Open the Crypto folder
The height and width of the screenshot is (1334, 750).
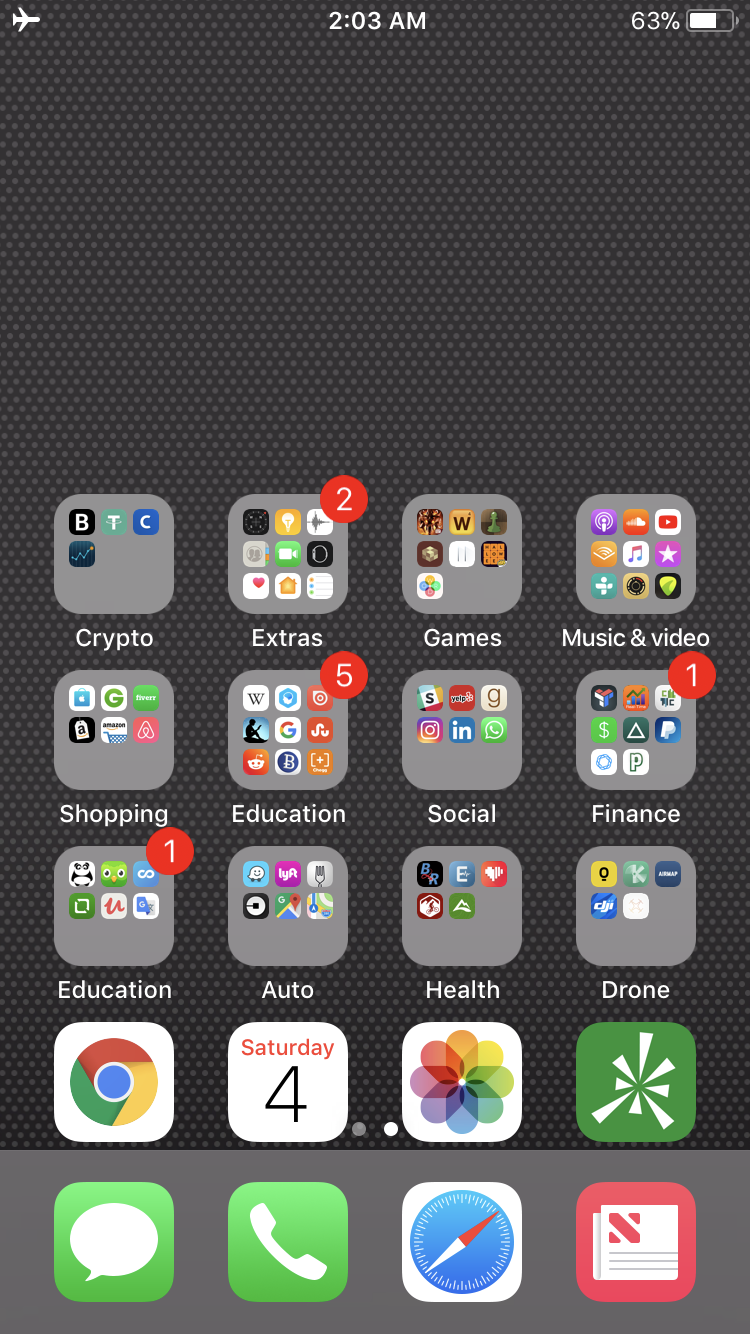(114, 554)
